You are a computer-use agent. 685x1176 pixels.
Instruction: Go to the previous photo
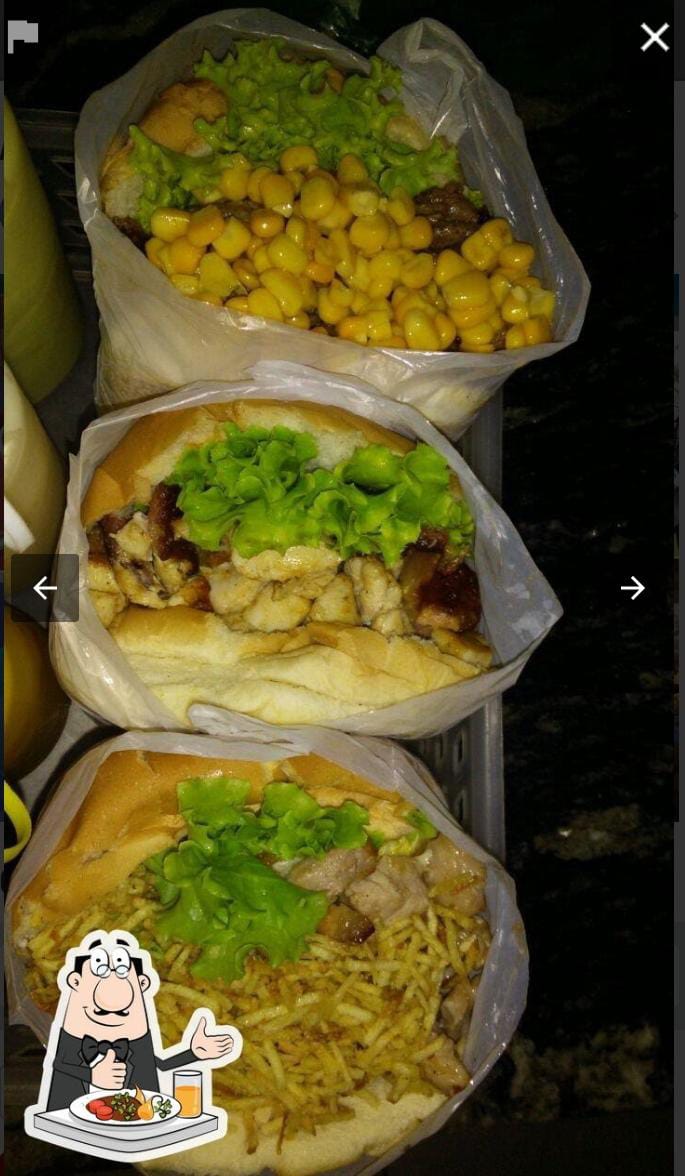(x=45, y=588)
